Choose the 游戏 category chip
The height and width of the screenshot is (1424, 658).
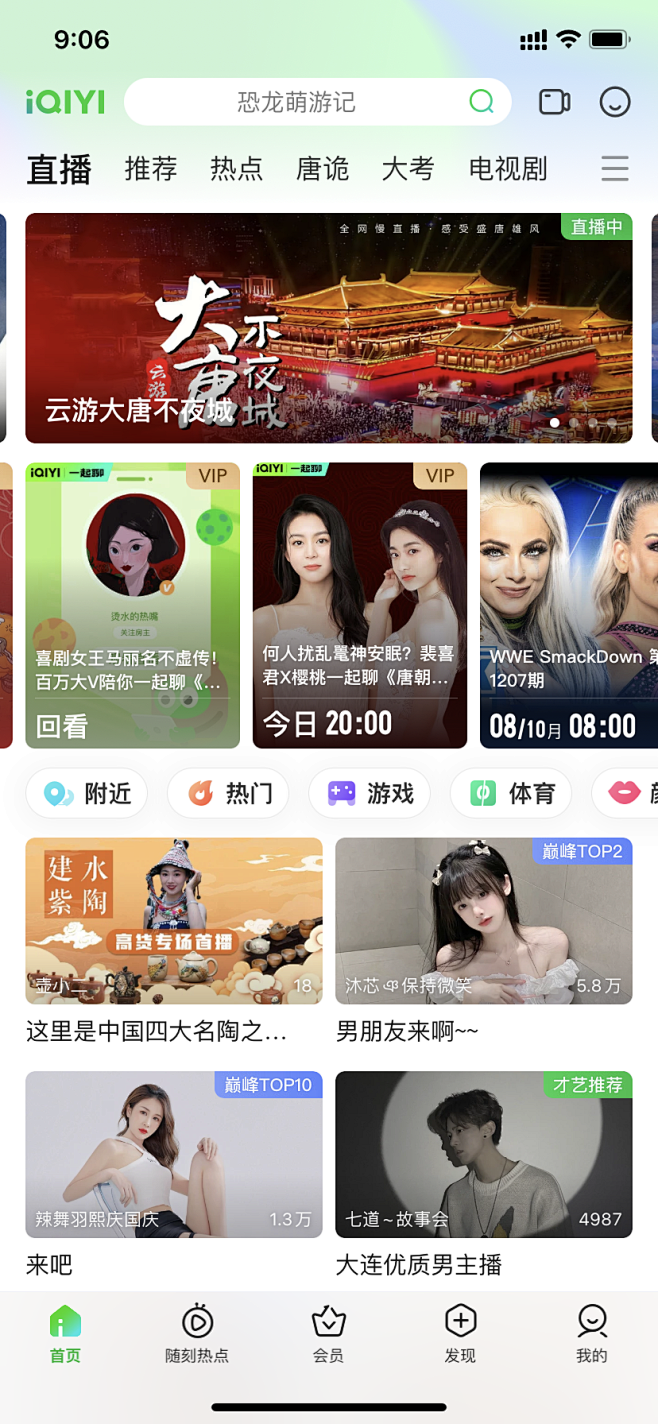point(370,793)
